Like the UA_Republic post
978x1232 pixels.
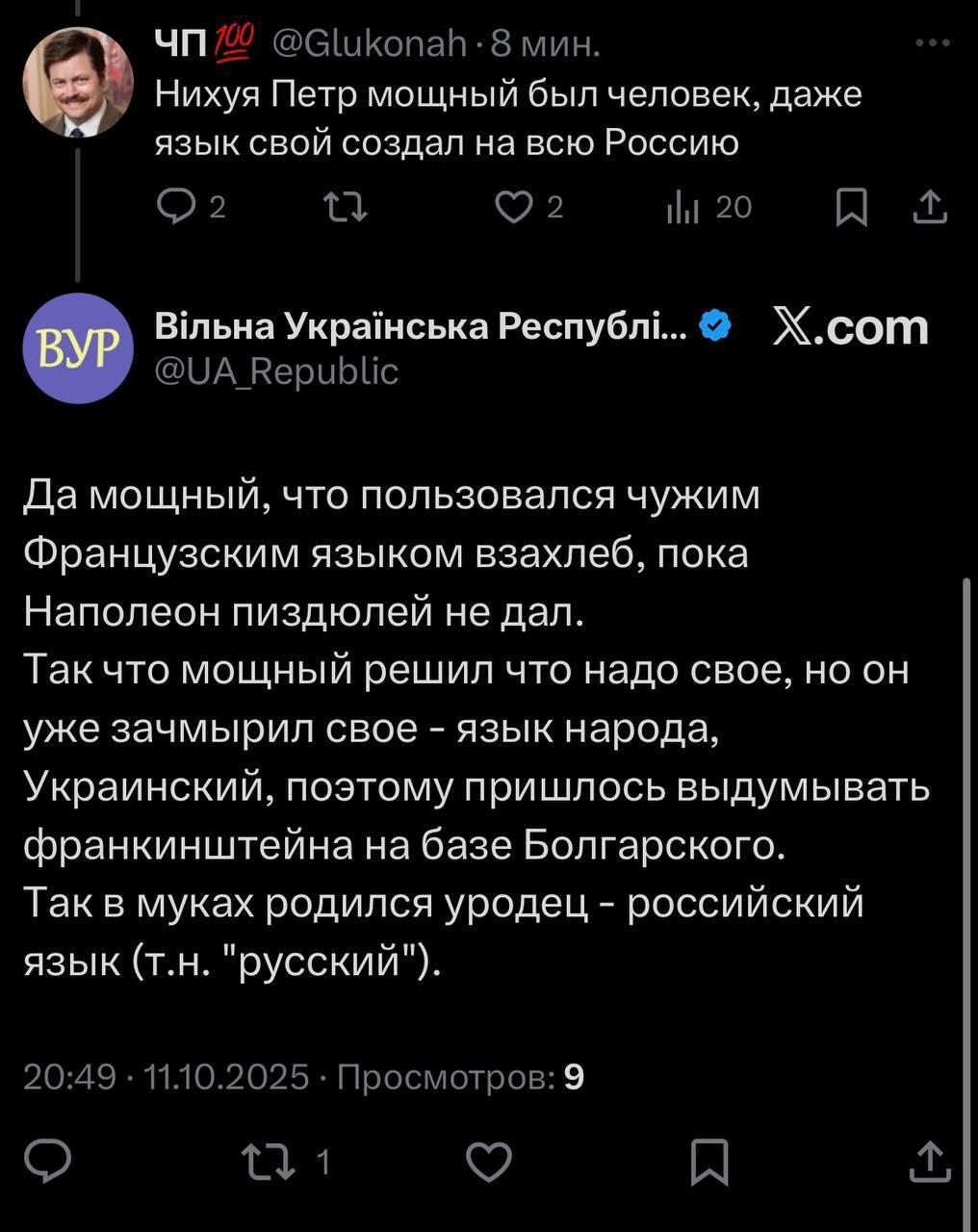(x=489, y=1162)
